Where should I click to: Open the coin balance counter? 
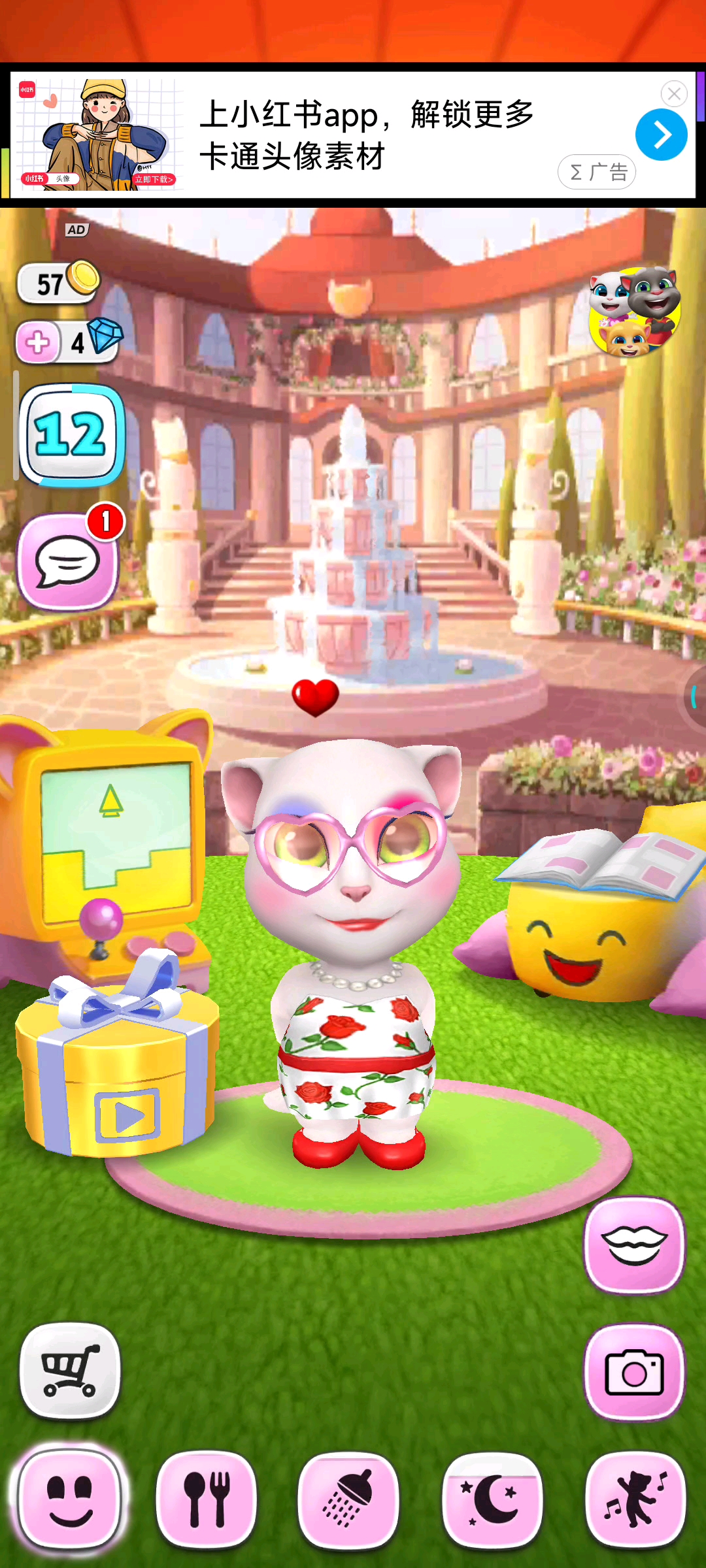[x=59, y=283]
